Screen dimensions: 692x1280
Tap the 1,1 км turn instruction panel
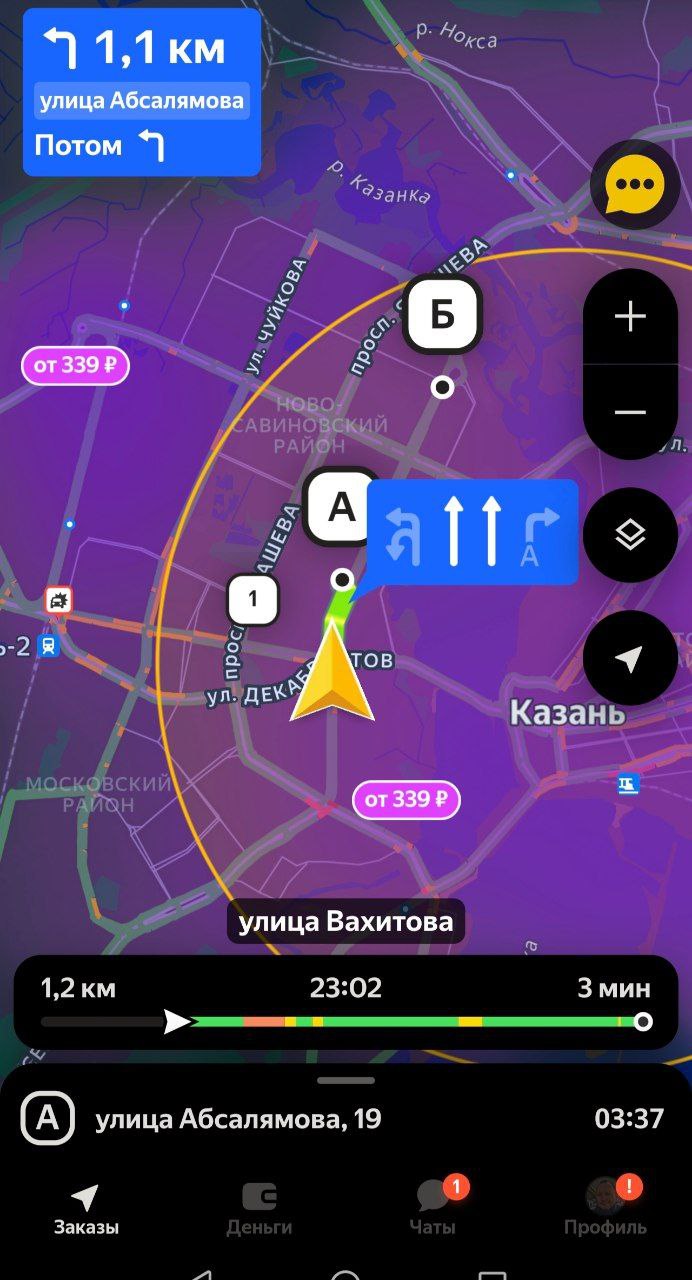click(142, 92)
